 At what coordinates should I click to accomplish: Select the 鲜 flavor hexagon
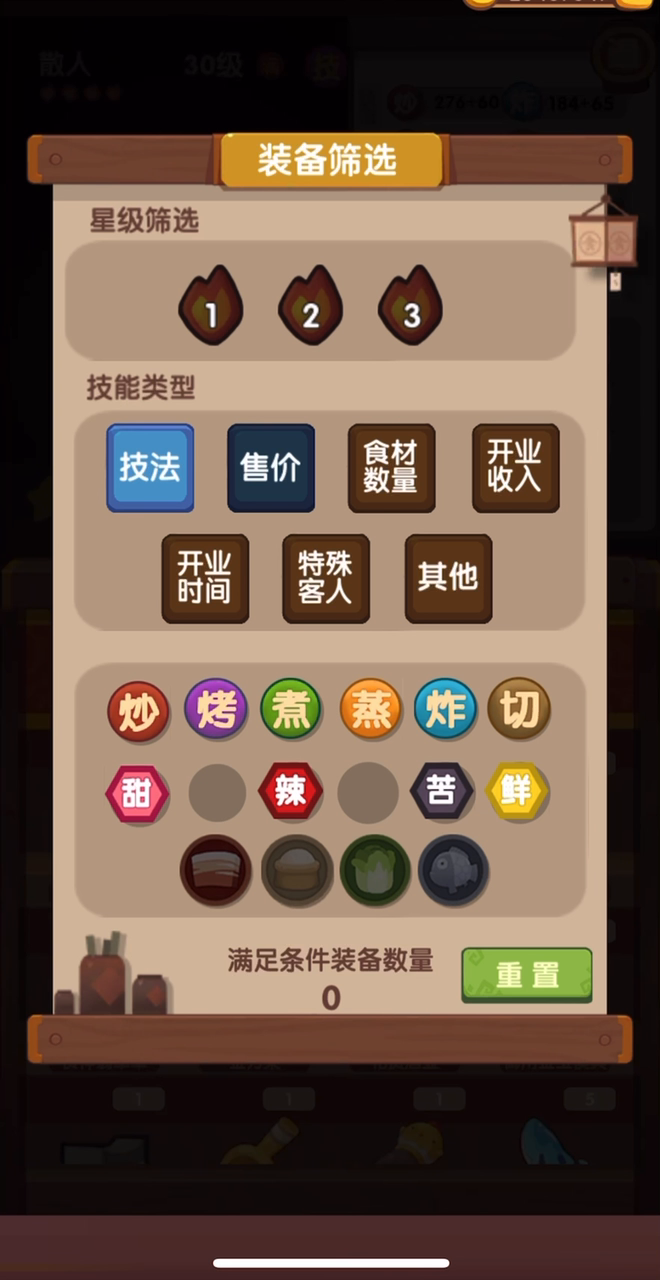click(517, 793)
